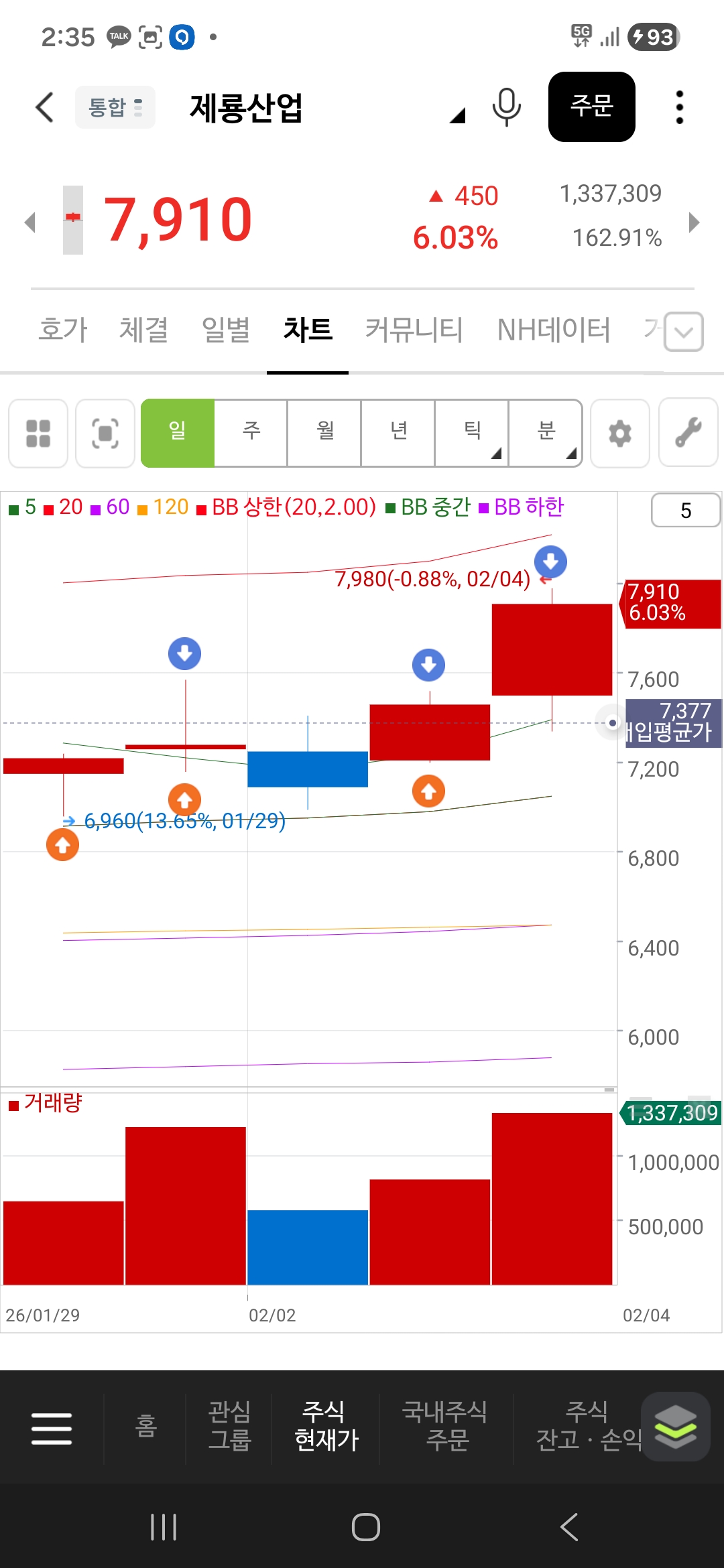The width and height of the screenshot is (724, 1568).
Task: Open chart settings gear
Action: [x=620, y=434]
